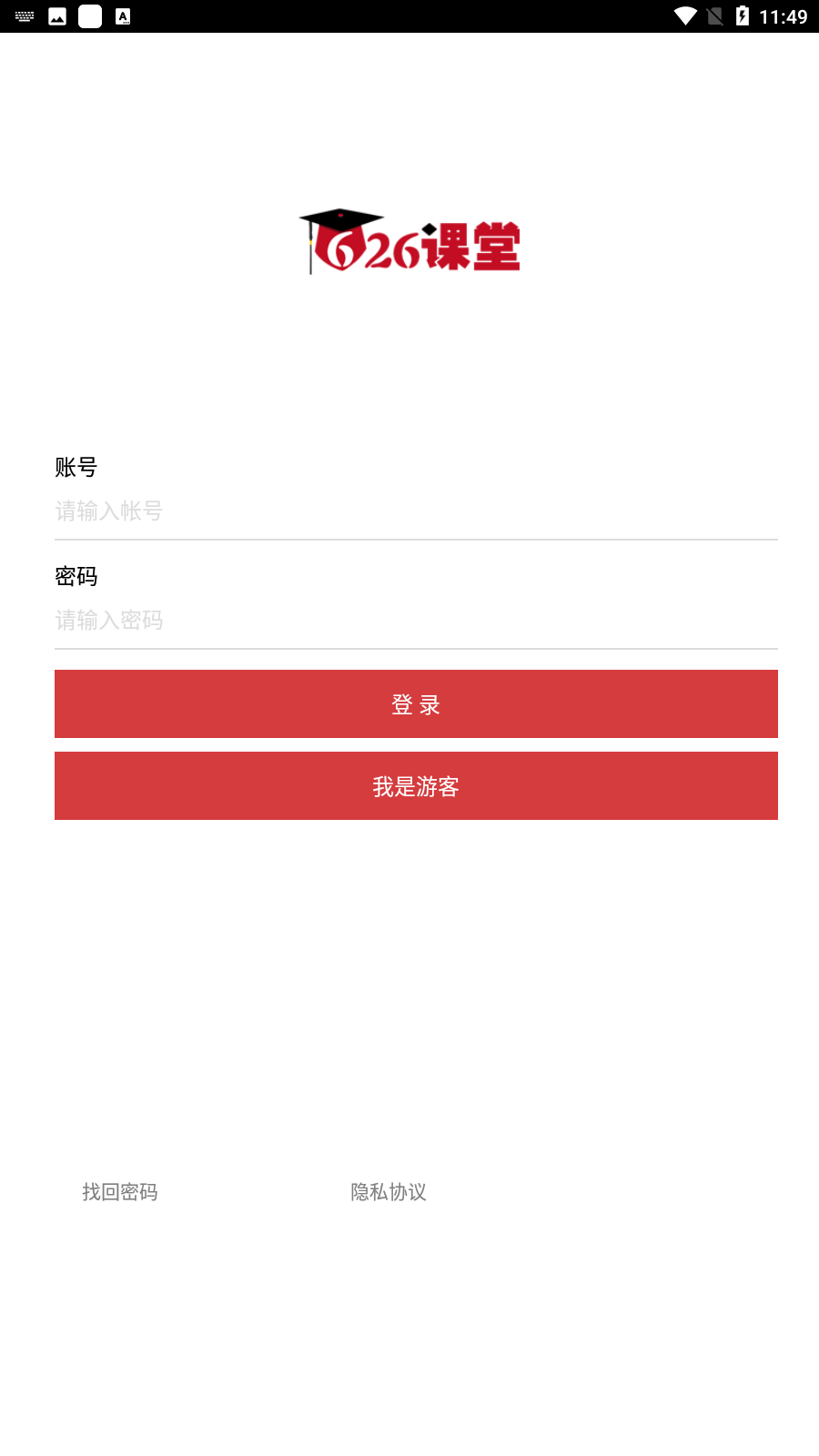Focus the password (密码) input field
The image size is (819, 1456).
pos(415,621)
